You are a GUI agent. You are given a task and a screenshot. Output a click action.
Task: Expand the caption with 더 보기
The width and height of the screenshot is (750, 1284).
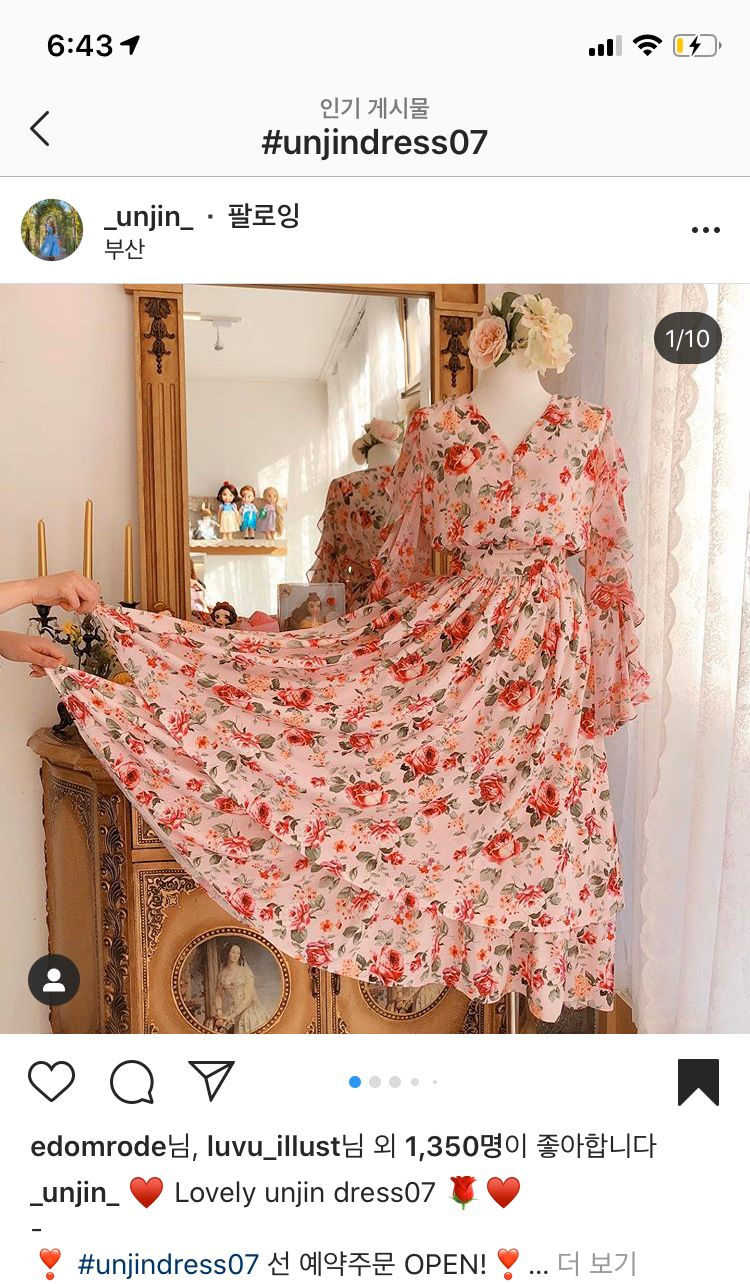597,1264
